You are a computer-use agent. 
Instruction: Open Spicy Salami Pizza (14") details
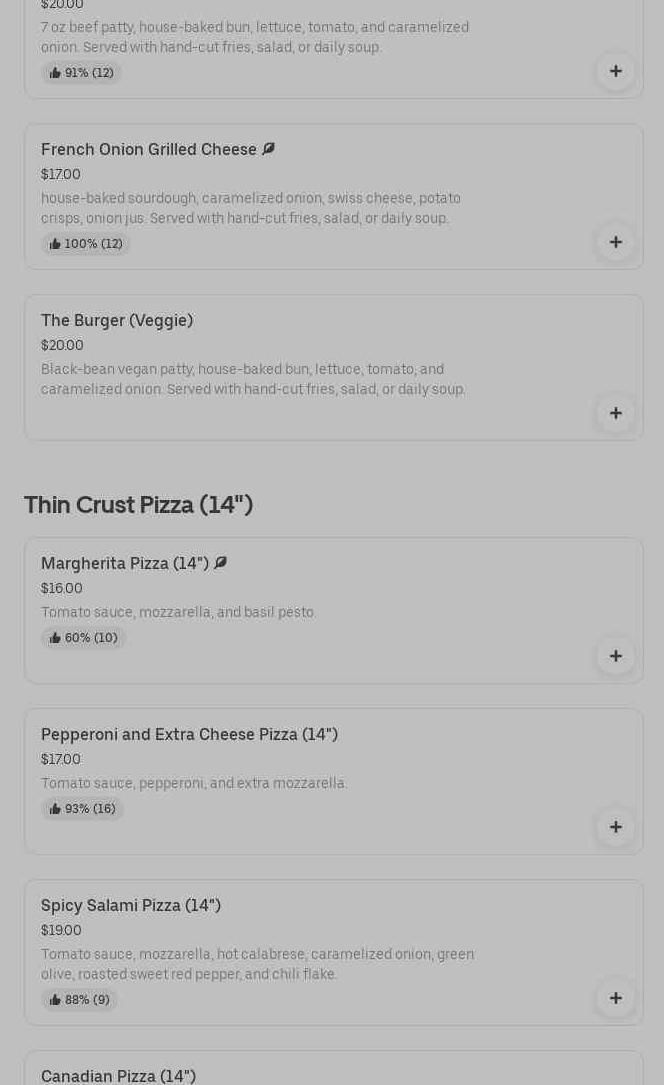point(131,906)
